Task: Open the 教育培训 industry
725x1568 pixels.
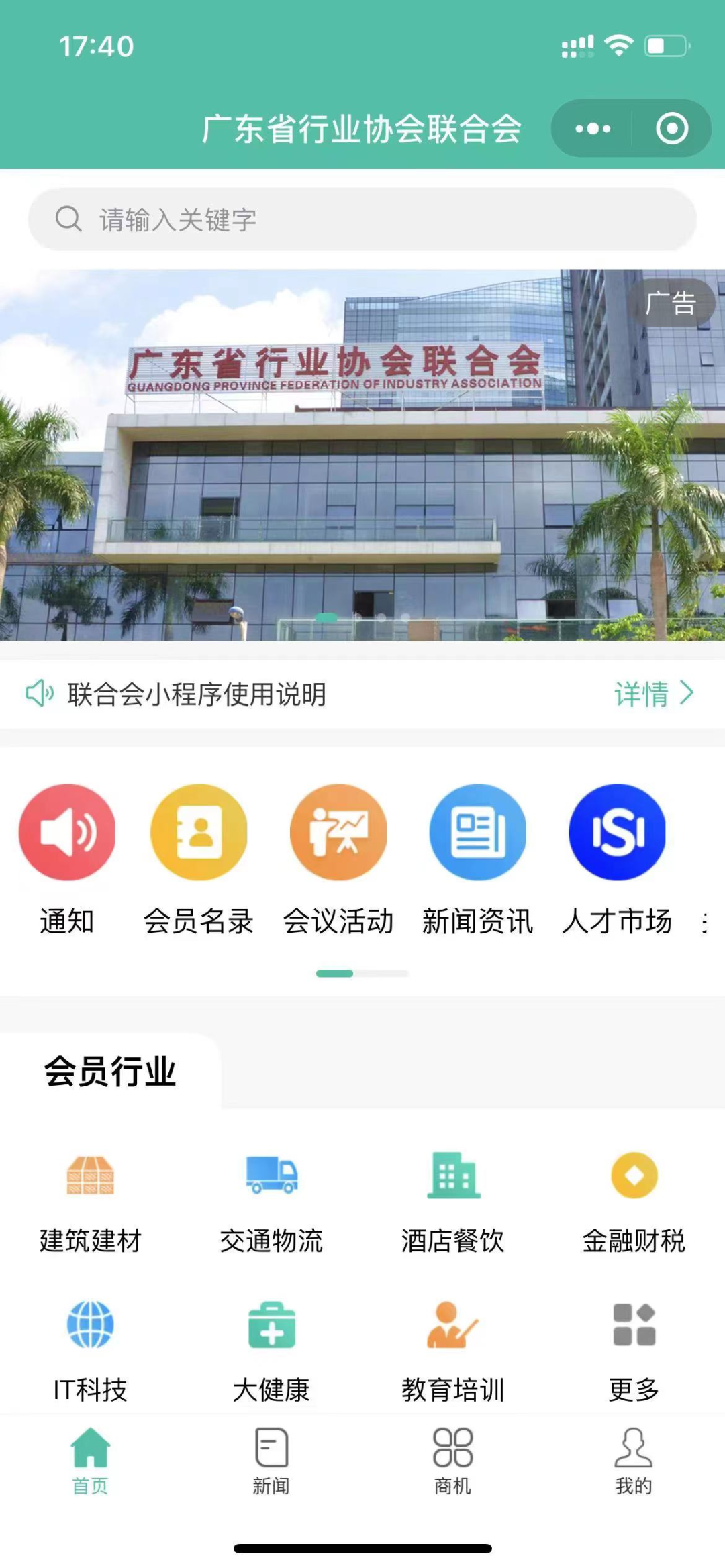Action: tap(453, 1349)
